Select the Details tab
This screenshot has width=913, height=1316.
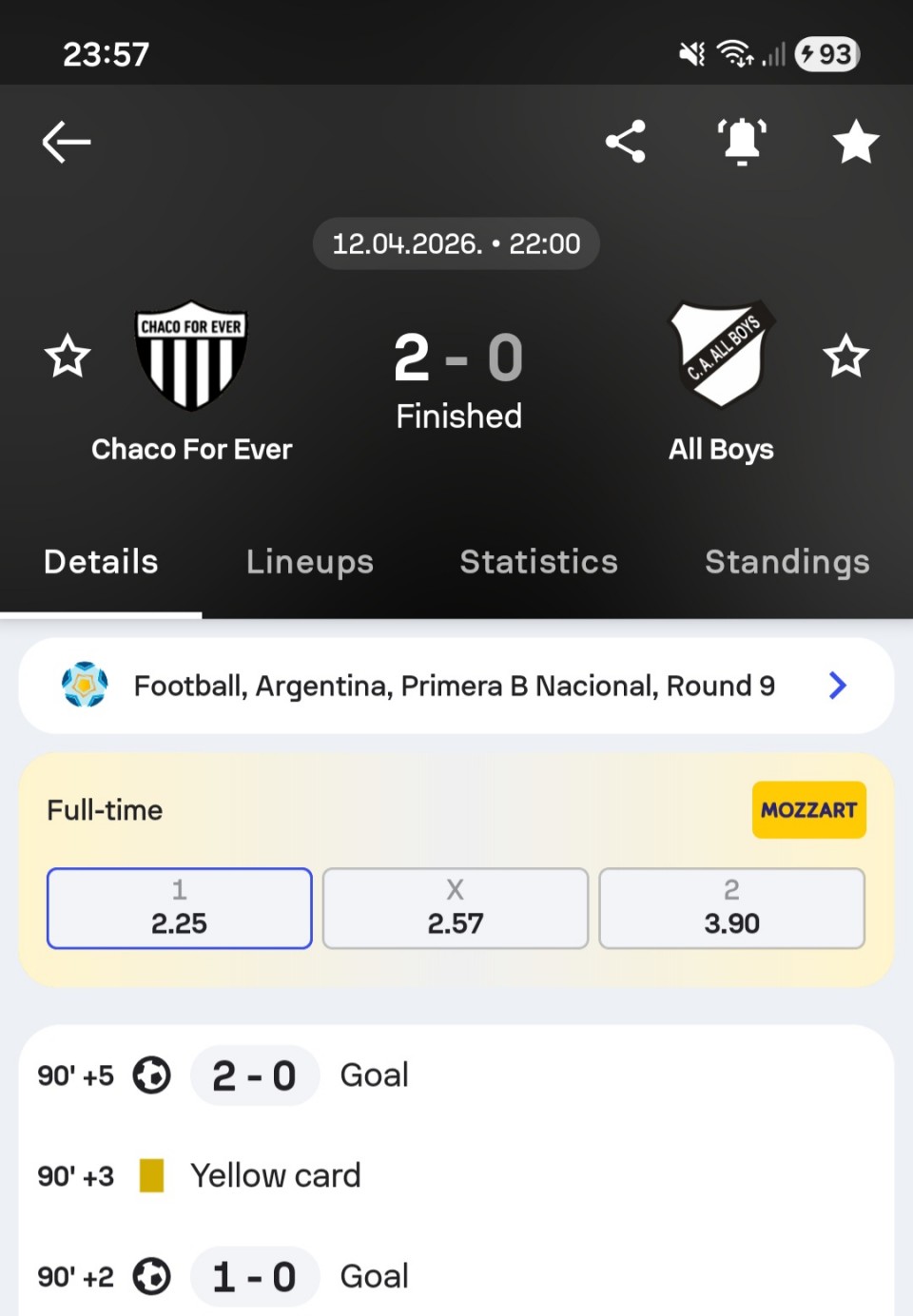[x=101, y=562]
